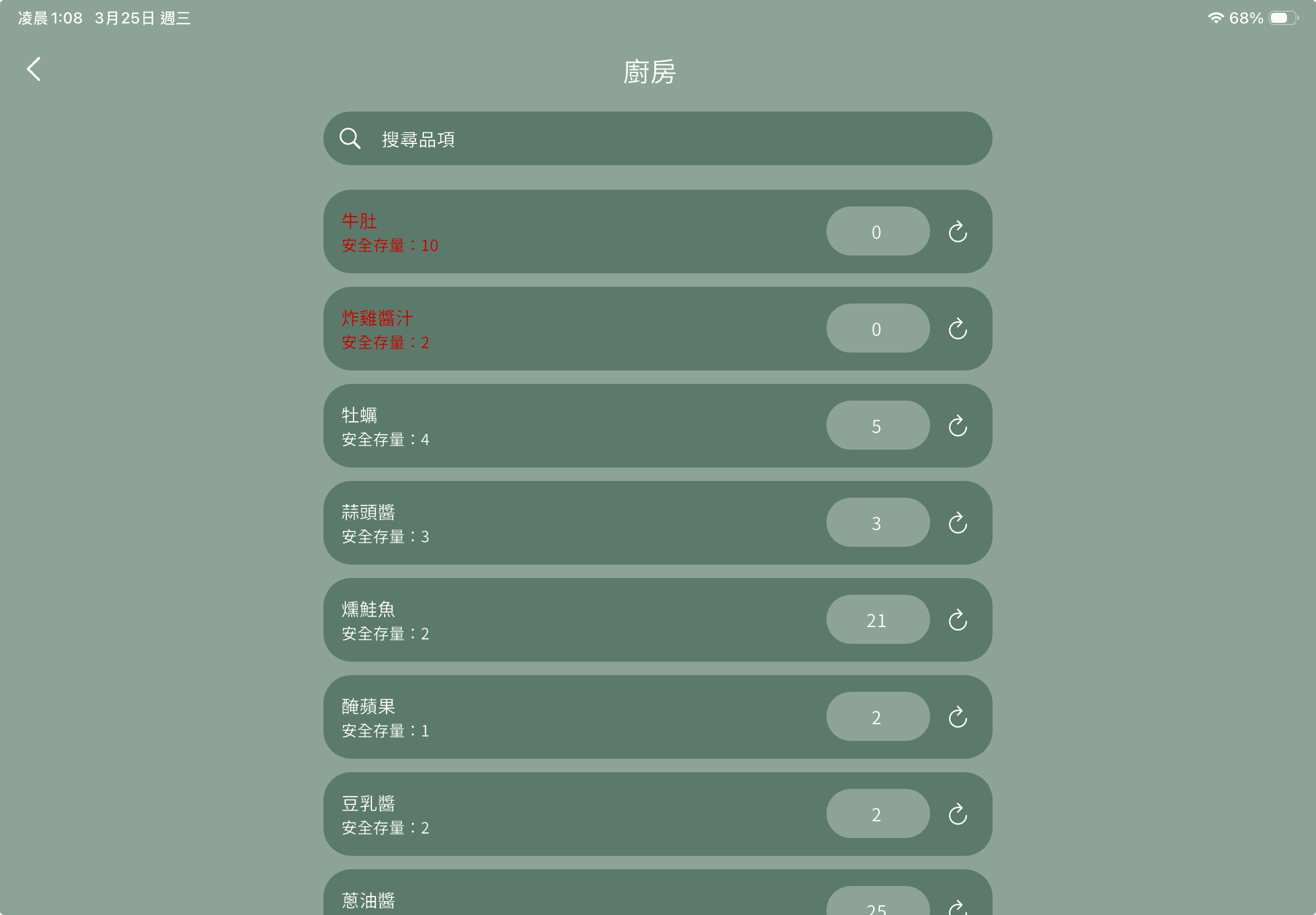This screenshot has width=1316, height=915.
Task: Edit the quantity field for 炸雞醬汁
Action: coord(877,329)
